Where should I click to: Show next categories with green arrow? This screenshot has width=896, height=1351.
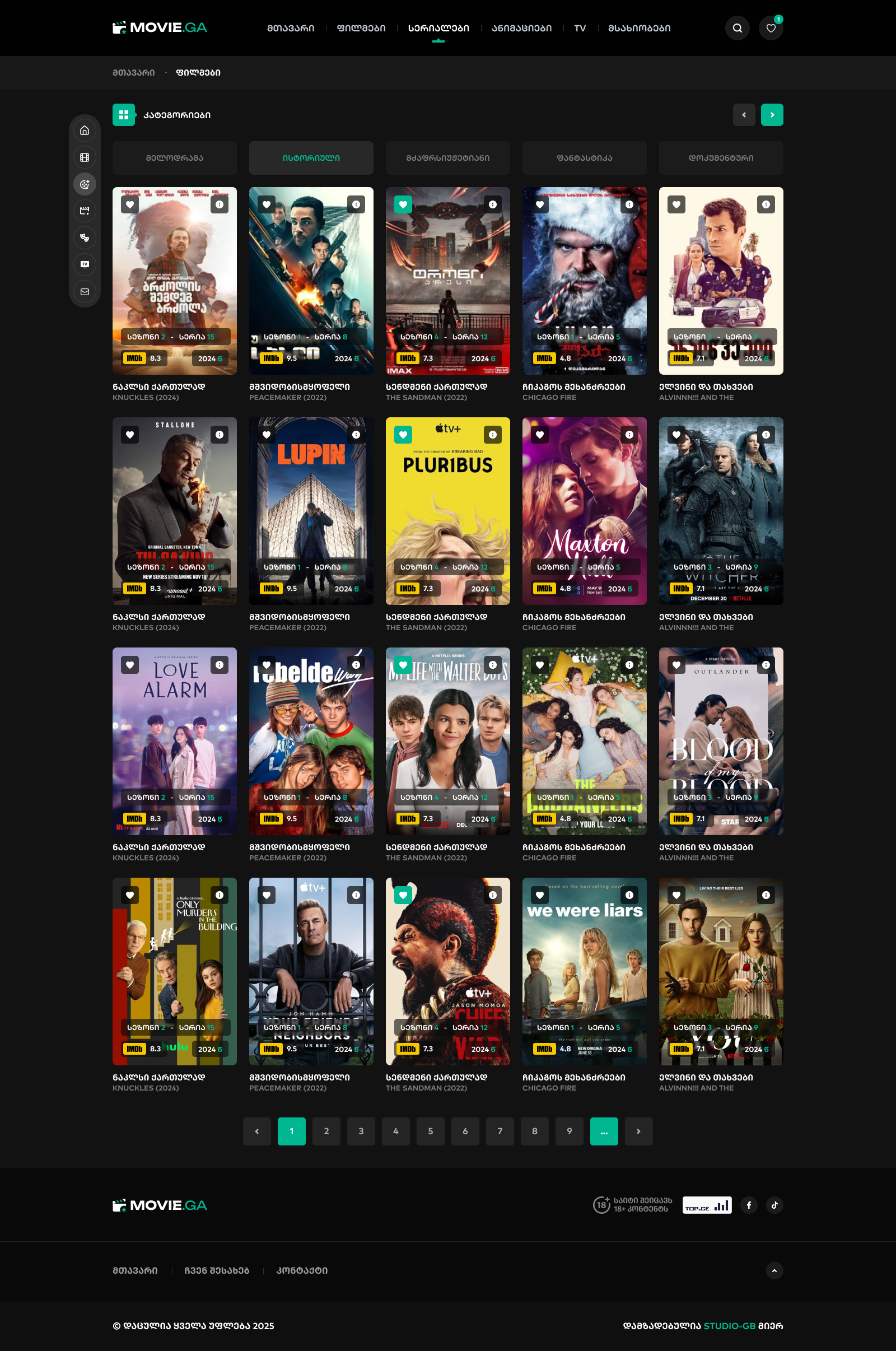point(772,115)
